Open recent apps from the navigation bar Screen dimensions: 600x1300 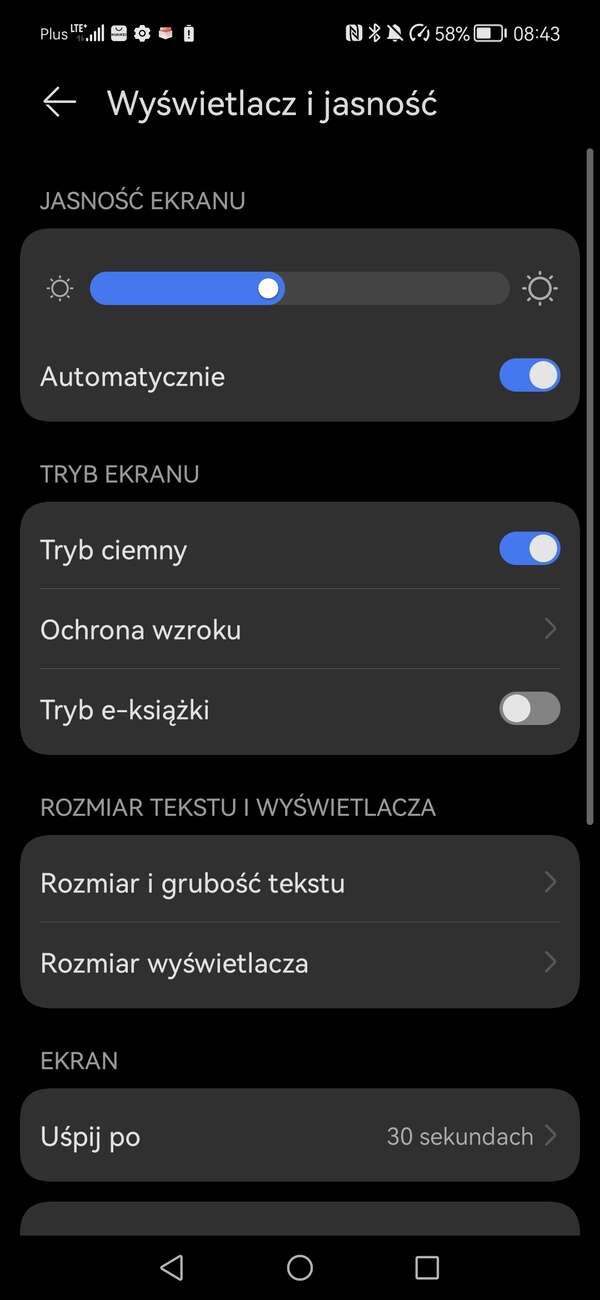[x=427, y=1268]
